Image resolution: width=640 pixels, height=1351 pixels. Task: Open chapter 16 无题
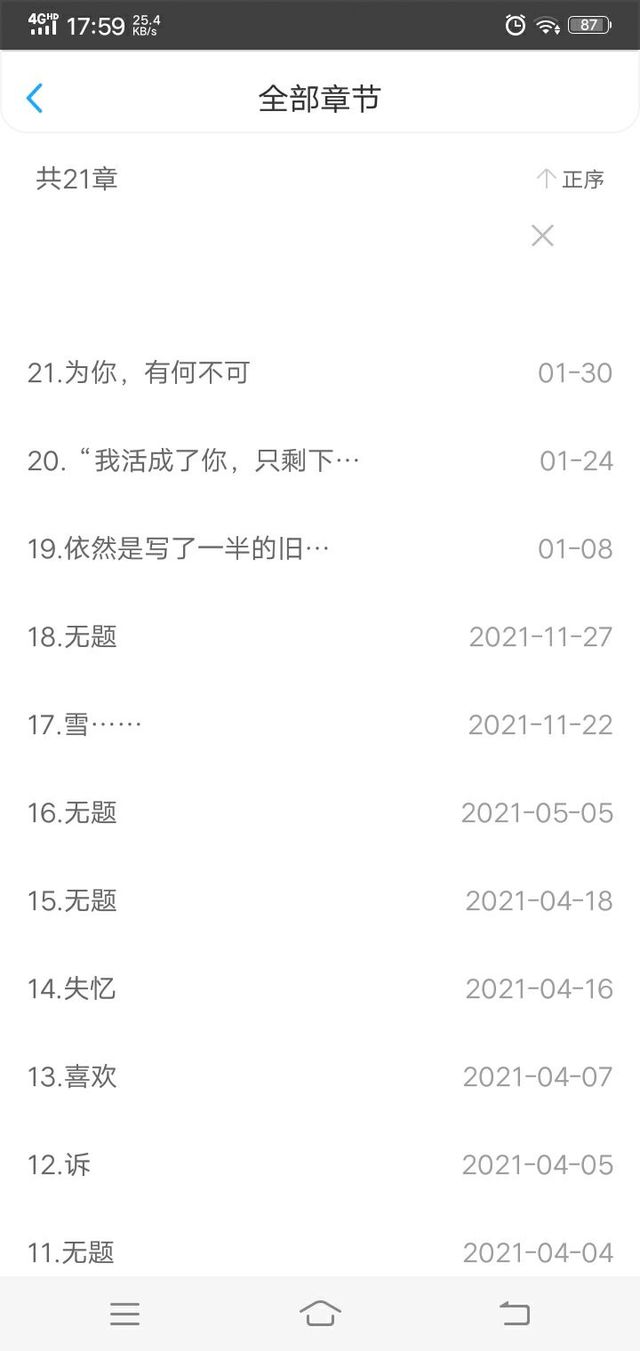click(320, 813)
